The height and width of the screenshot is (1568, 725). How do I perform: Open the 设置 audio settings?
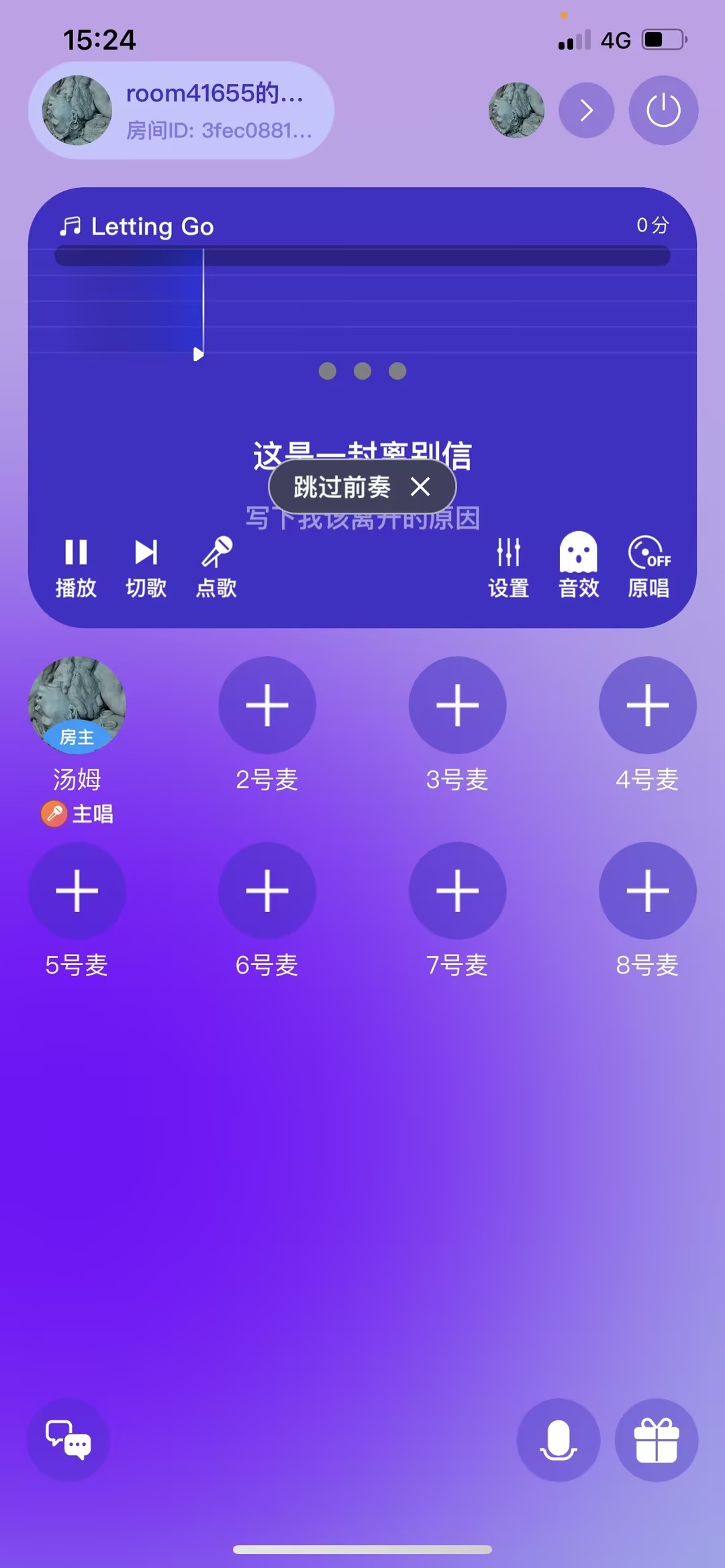[508, 567]
